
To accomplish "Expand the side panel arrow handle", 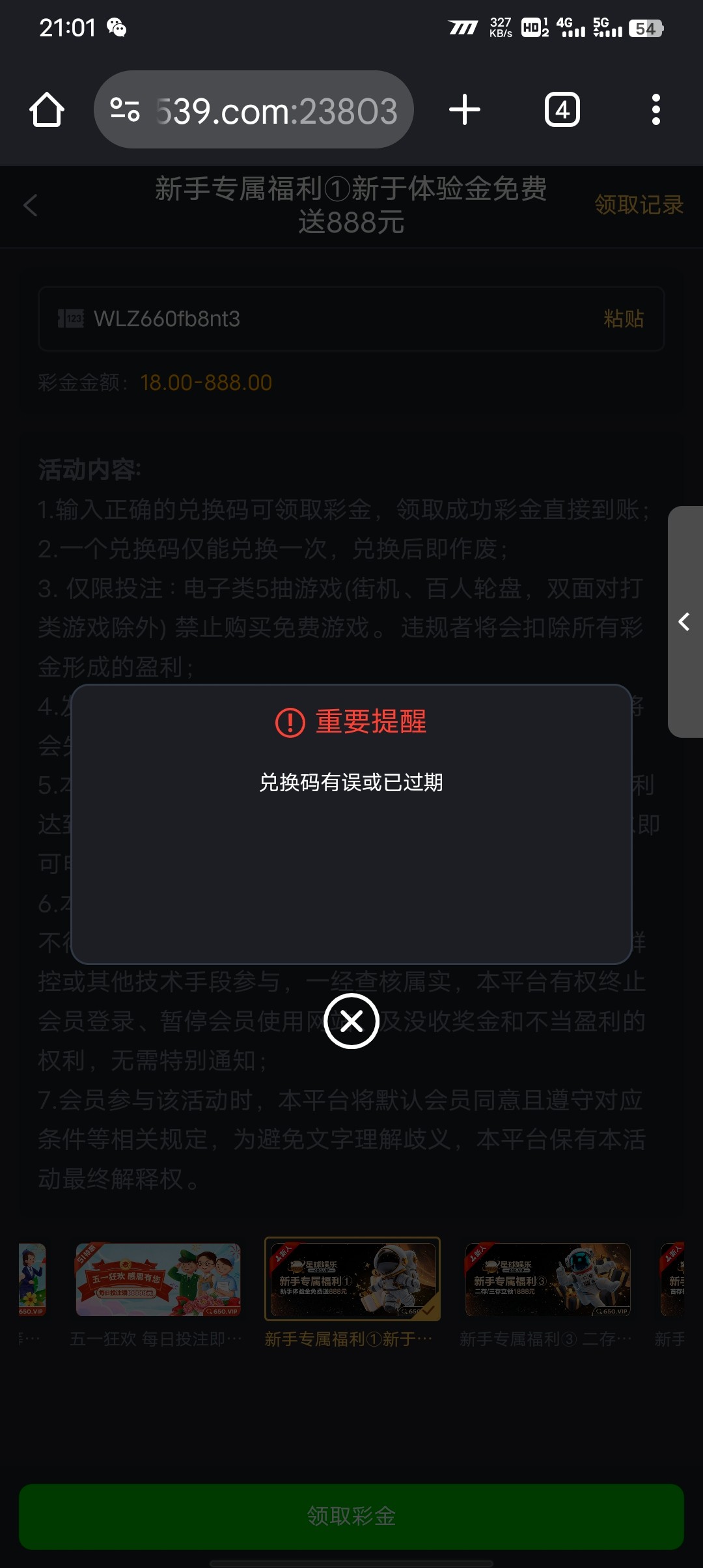I will click(x=685, y=622).
